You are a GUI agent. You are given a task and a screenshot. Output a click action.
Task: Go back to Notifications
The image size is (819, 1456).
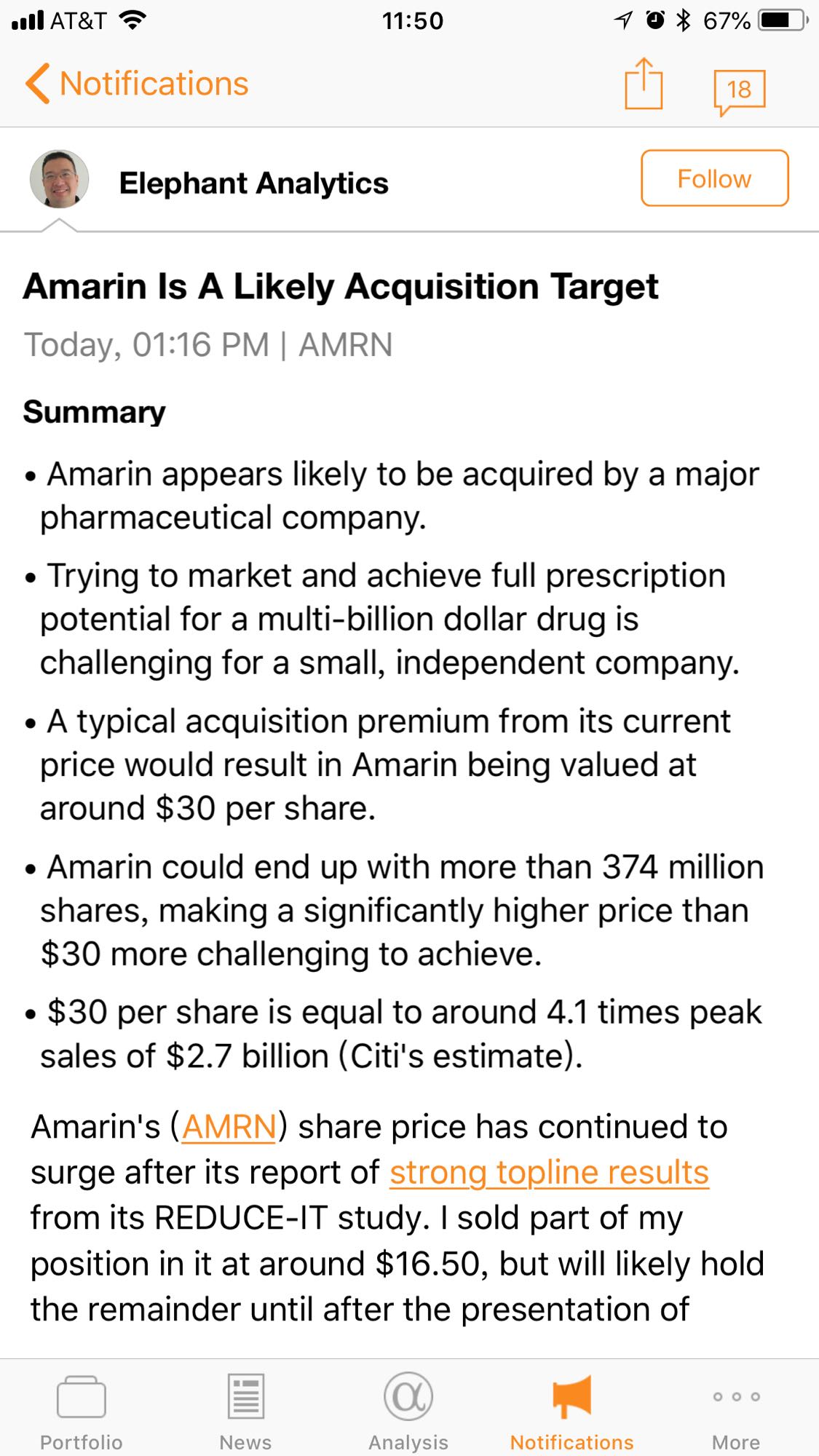click(137, 84)
